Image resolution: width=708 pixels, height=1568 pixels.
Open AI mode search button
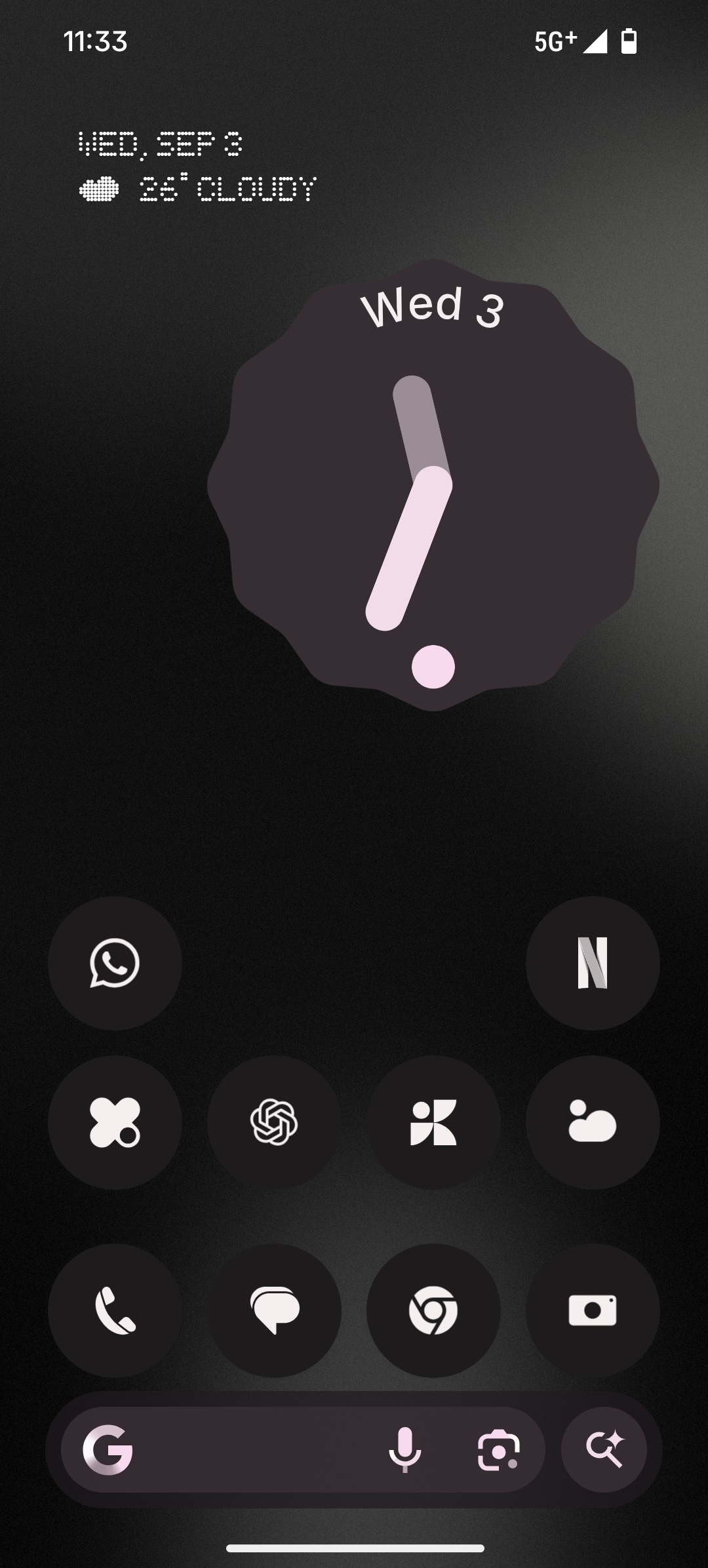point(604,1450)
